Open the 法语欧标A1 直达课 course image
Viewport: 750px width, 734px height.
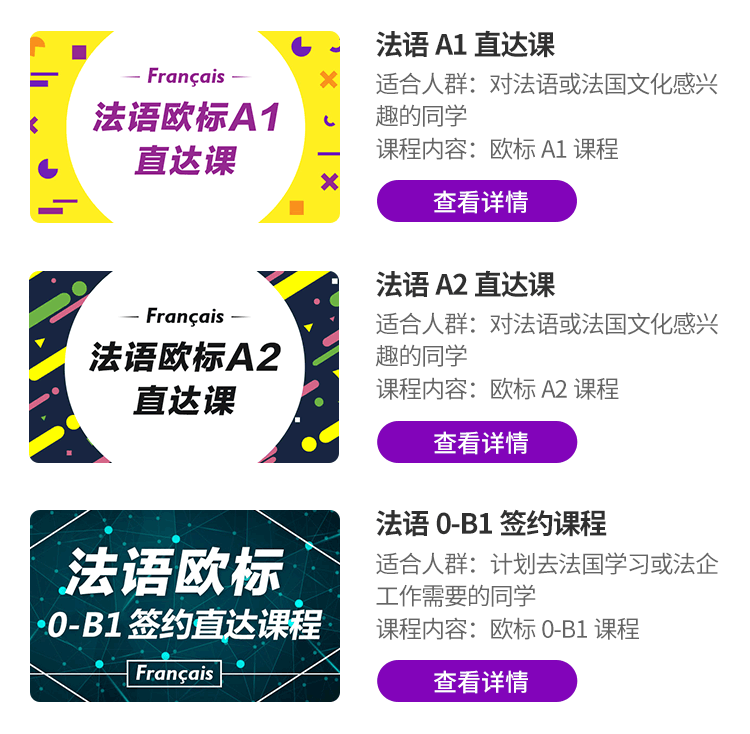click(185, 126)
